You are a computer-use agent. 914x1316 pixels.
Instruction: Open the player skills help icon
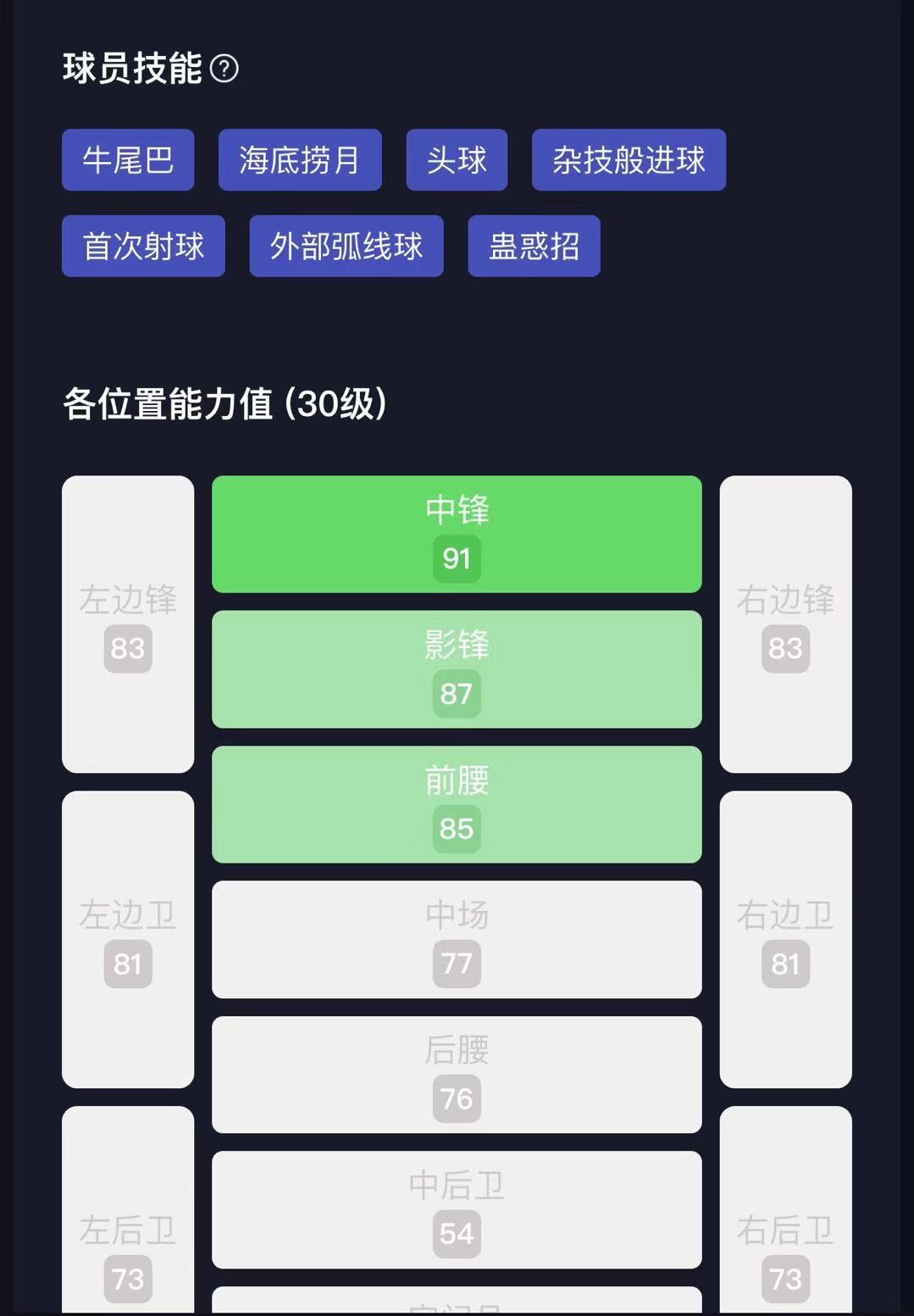(x=224, y=69)
